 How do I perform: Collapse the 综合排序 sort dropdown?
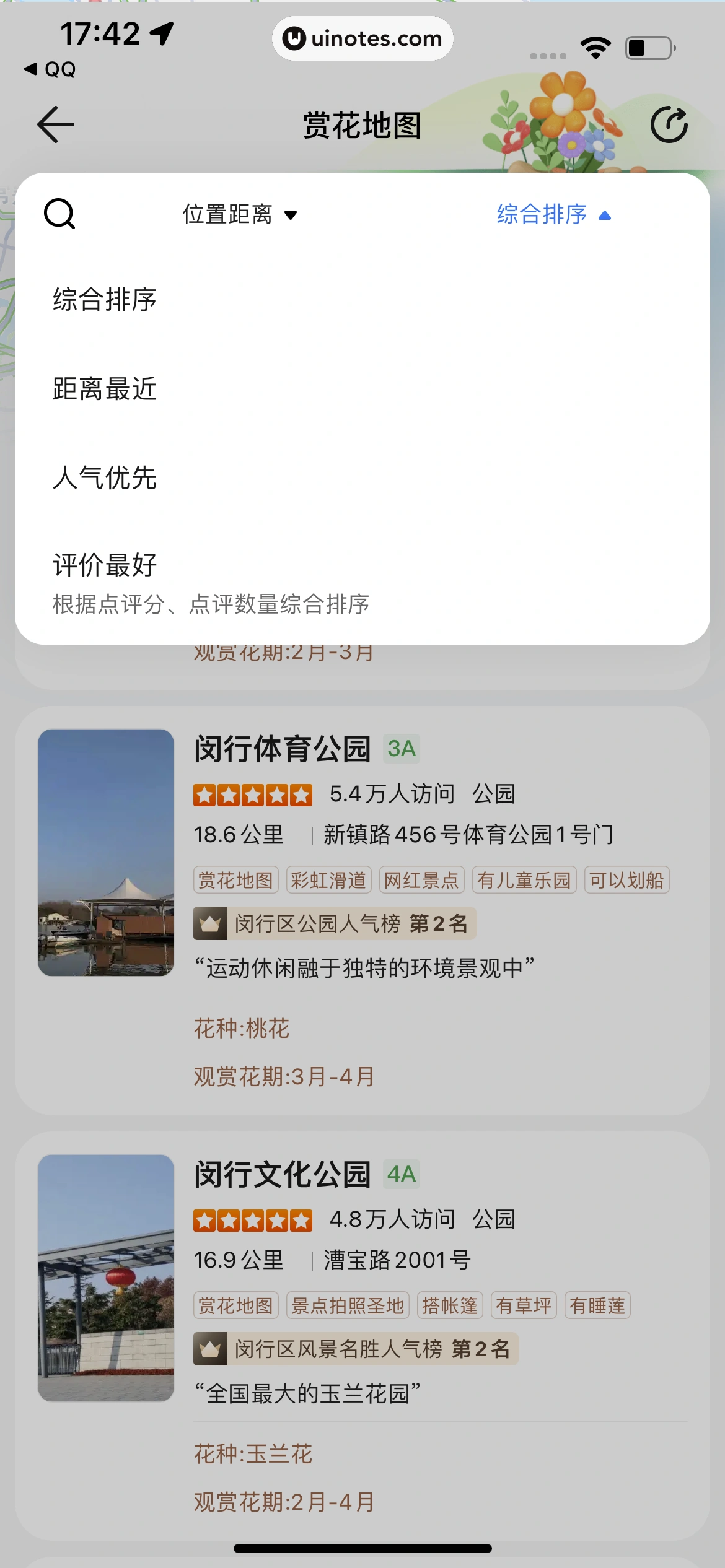point(553,214)
